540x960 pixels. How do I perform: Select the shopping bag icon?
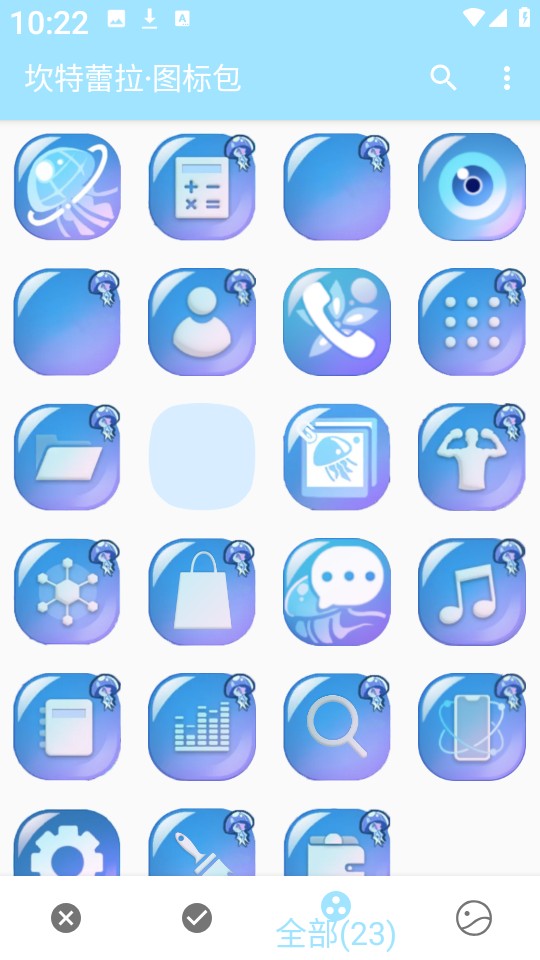(x=202, y=591)
